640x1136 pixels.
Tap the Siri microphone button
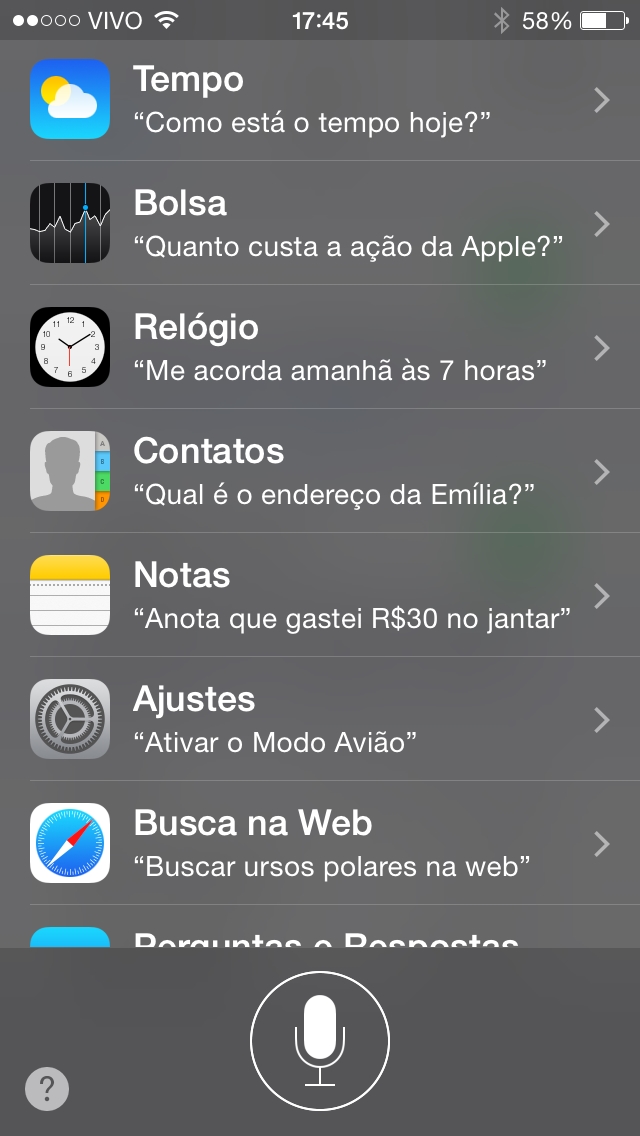pos(320,1040)
